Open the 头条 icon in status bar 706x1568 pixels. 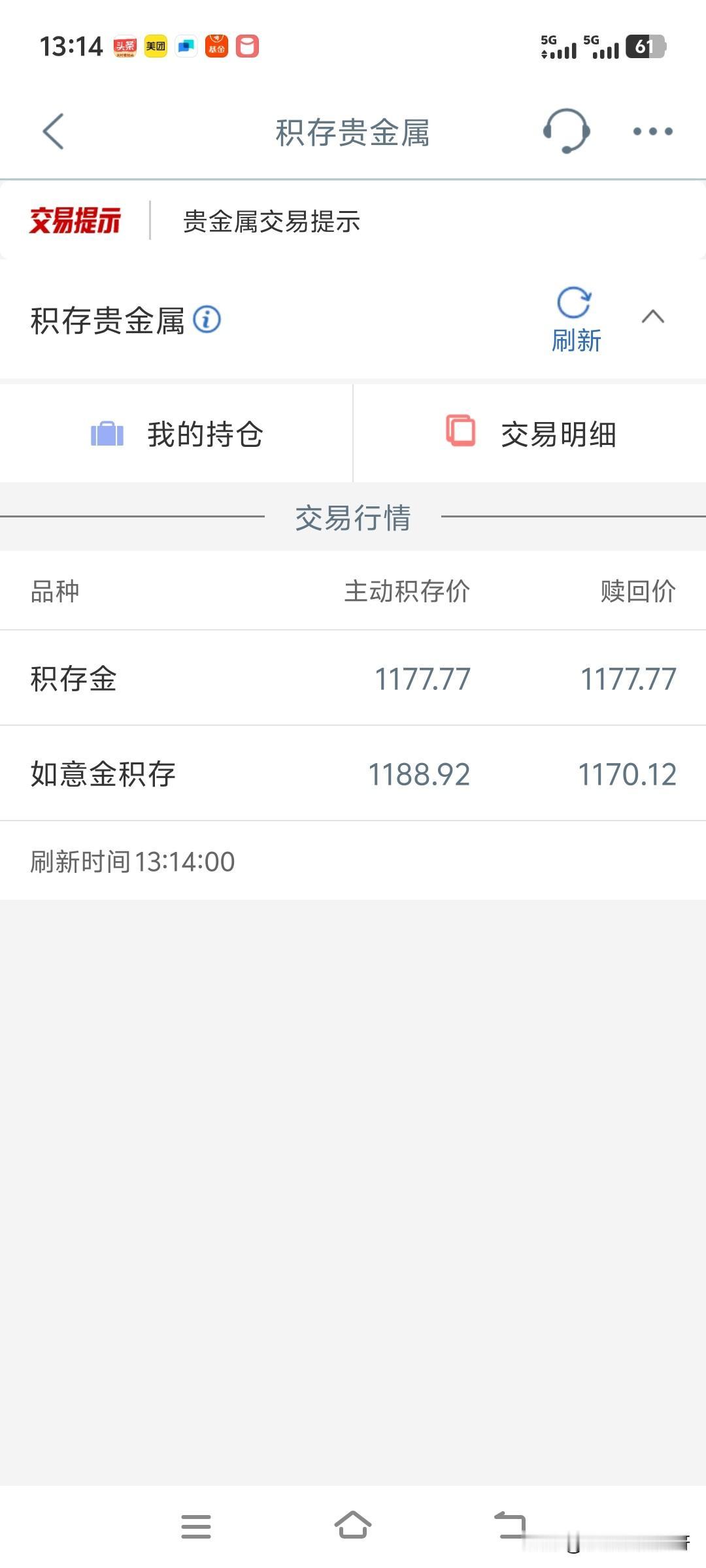pyautogui.click(x=124, y=47)
